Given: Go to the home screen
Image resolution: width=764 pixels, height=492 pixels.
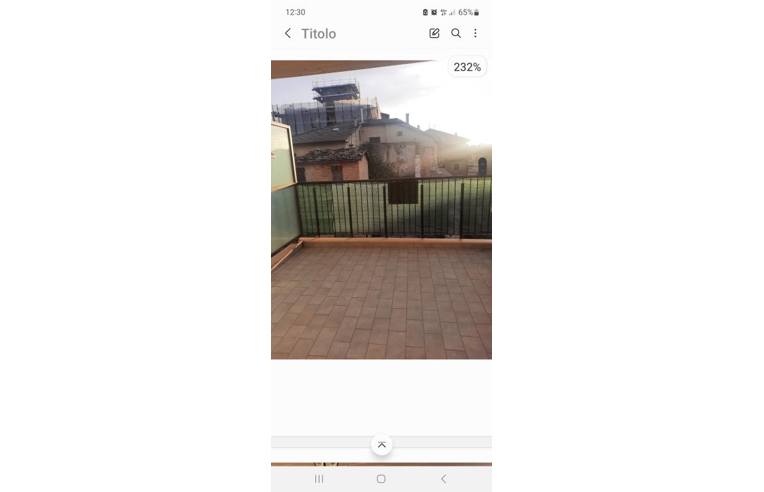Looking at the screenshot, I should pos(381,479).
